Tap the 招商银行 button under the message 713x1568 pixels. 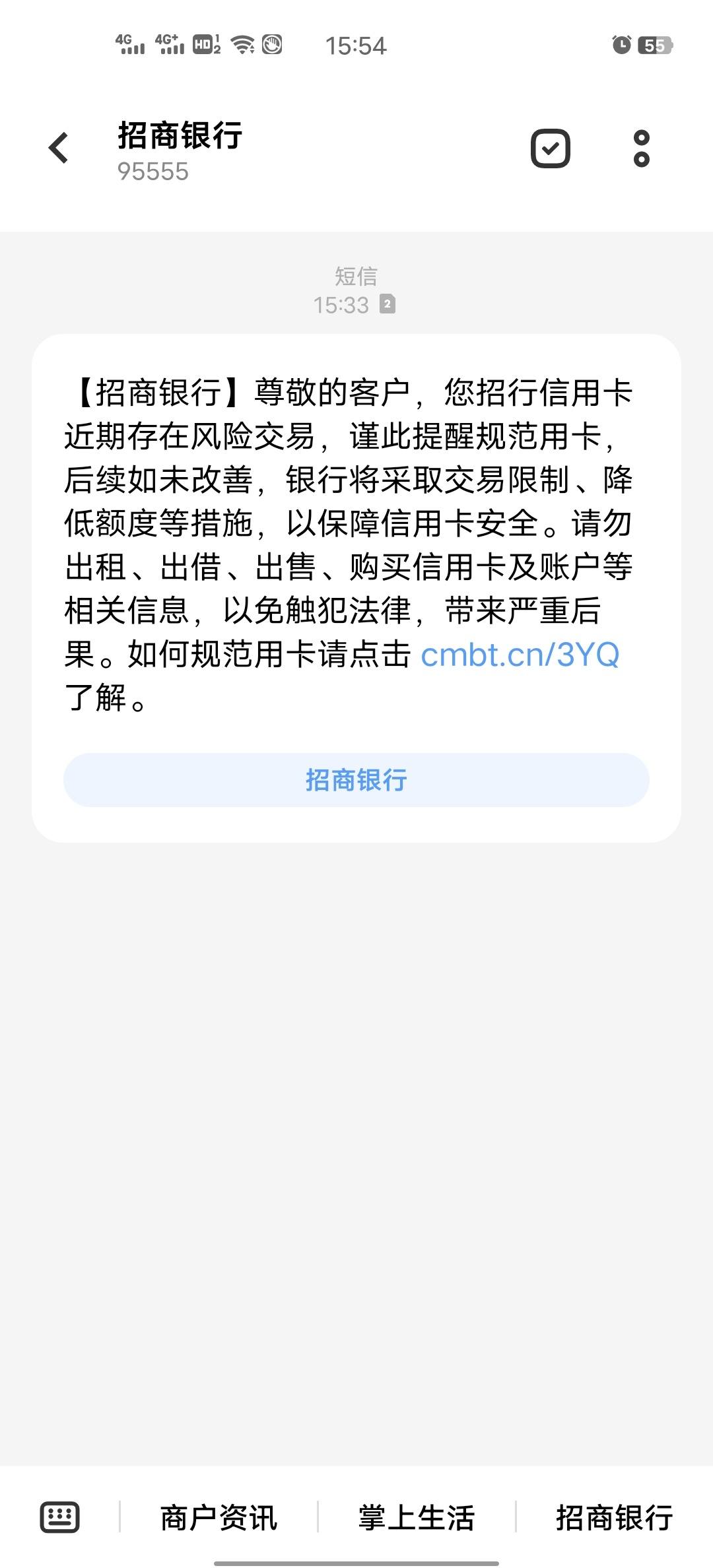356,780
